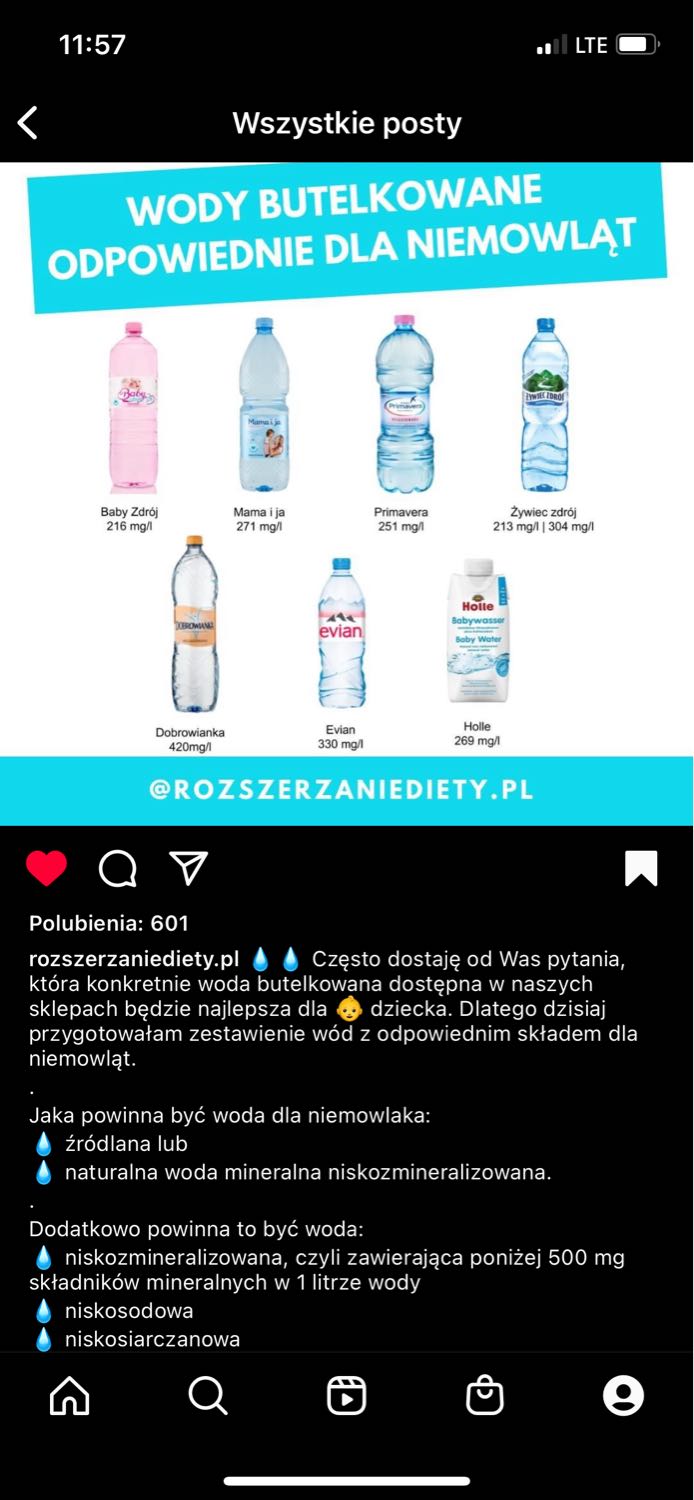Unlike the post with the red heart

46,868
